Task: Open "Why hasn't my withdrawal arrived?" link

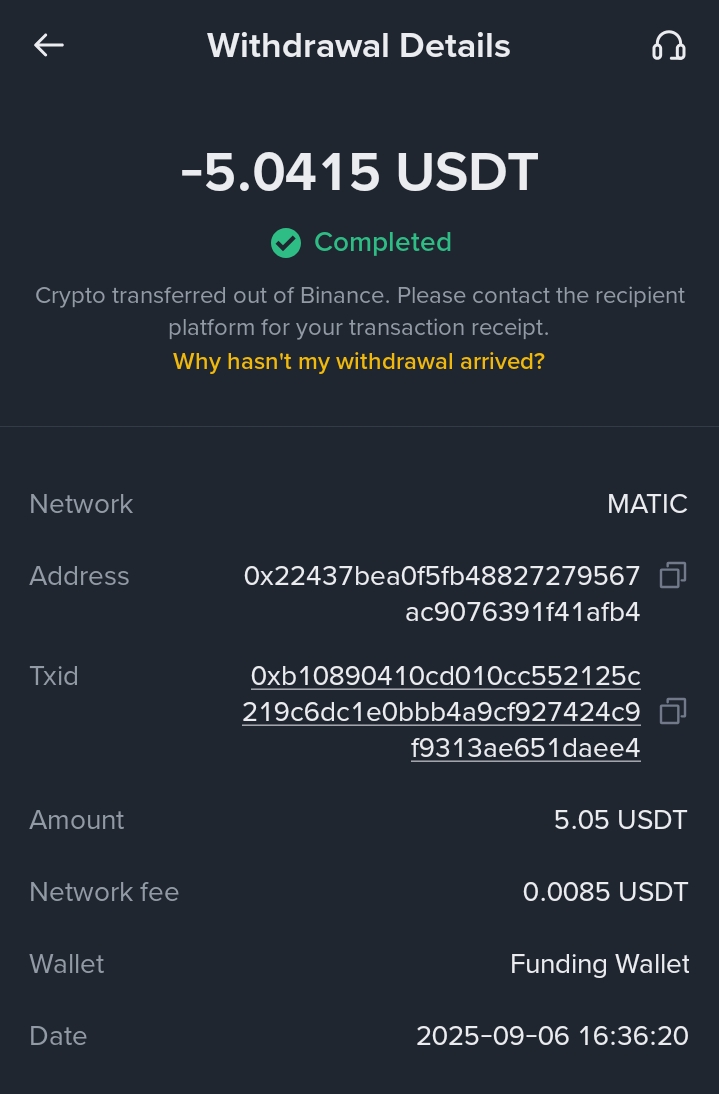Action: point(359,361)
